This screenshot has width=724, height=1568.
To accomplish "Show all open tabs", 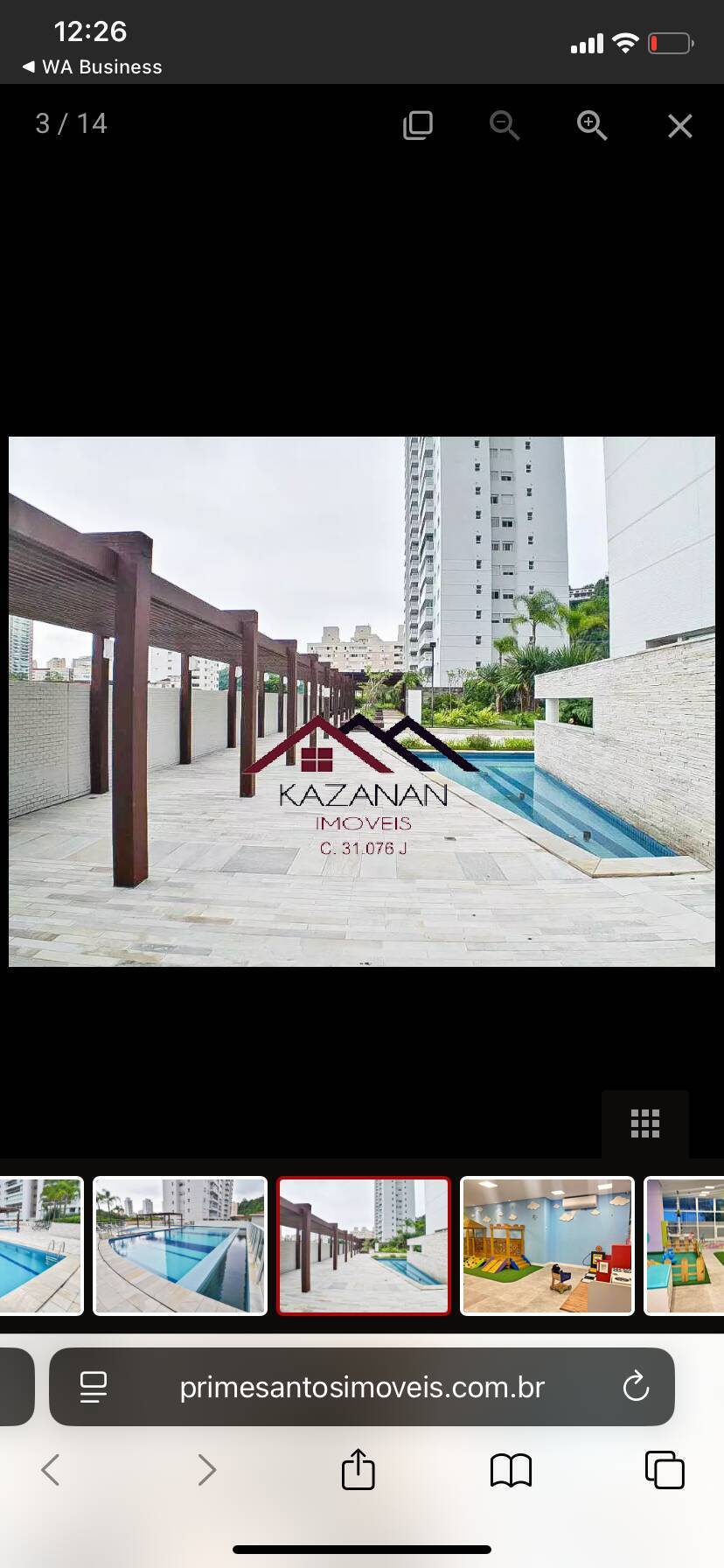I will pyautogui.click(x=665, y=1470).
